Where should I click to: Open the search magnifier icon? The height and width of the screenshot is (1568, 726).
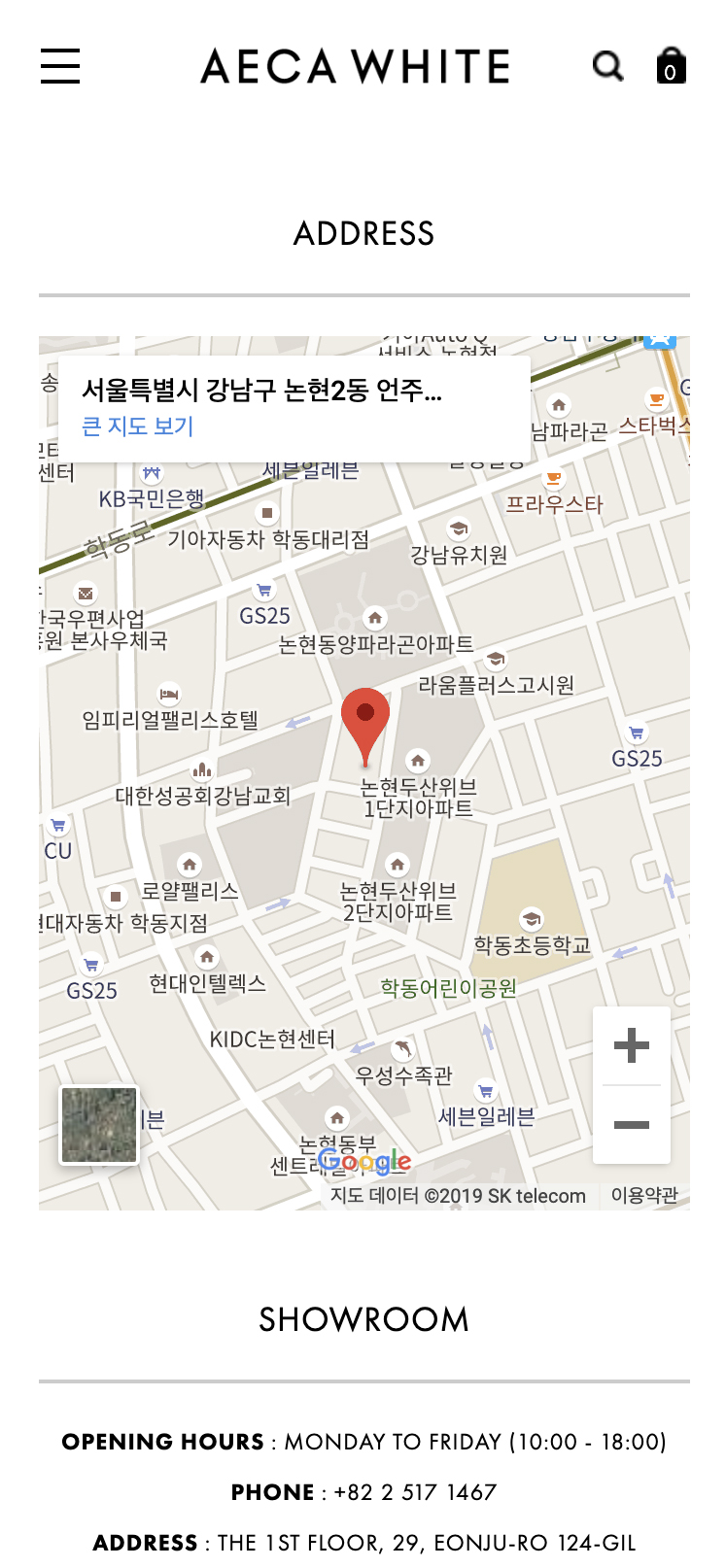[608, 66]
